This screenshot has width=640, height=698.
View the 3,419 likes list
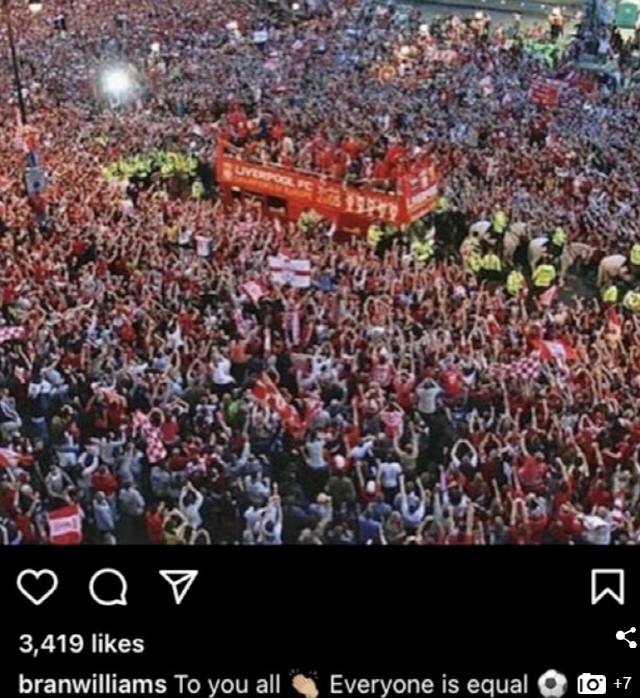81,643
